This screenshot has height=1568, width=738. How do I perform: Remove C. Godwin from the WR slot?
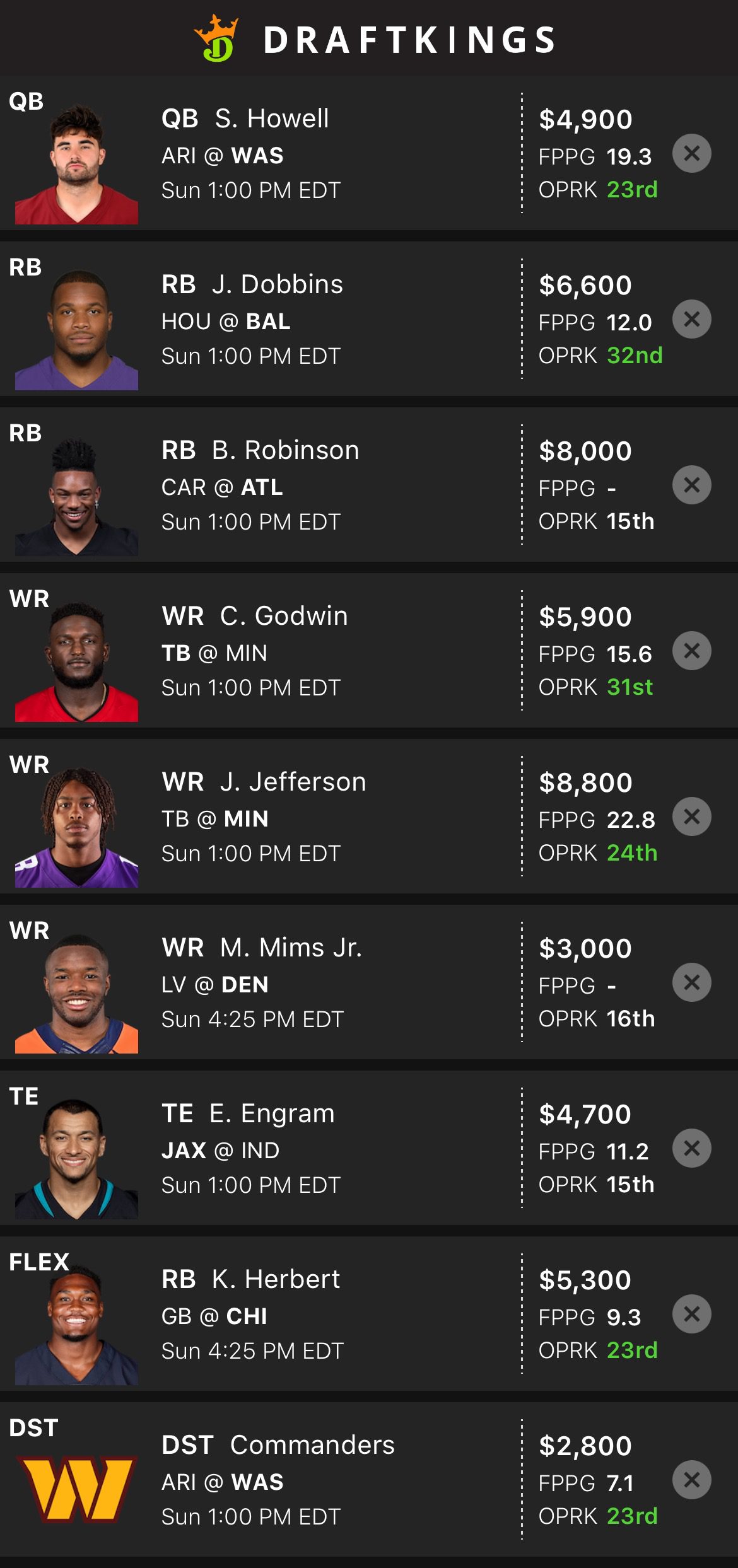(x=691, y=651)
